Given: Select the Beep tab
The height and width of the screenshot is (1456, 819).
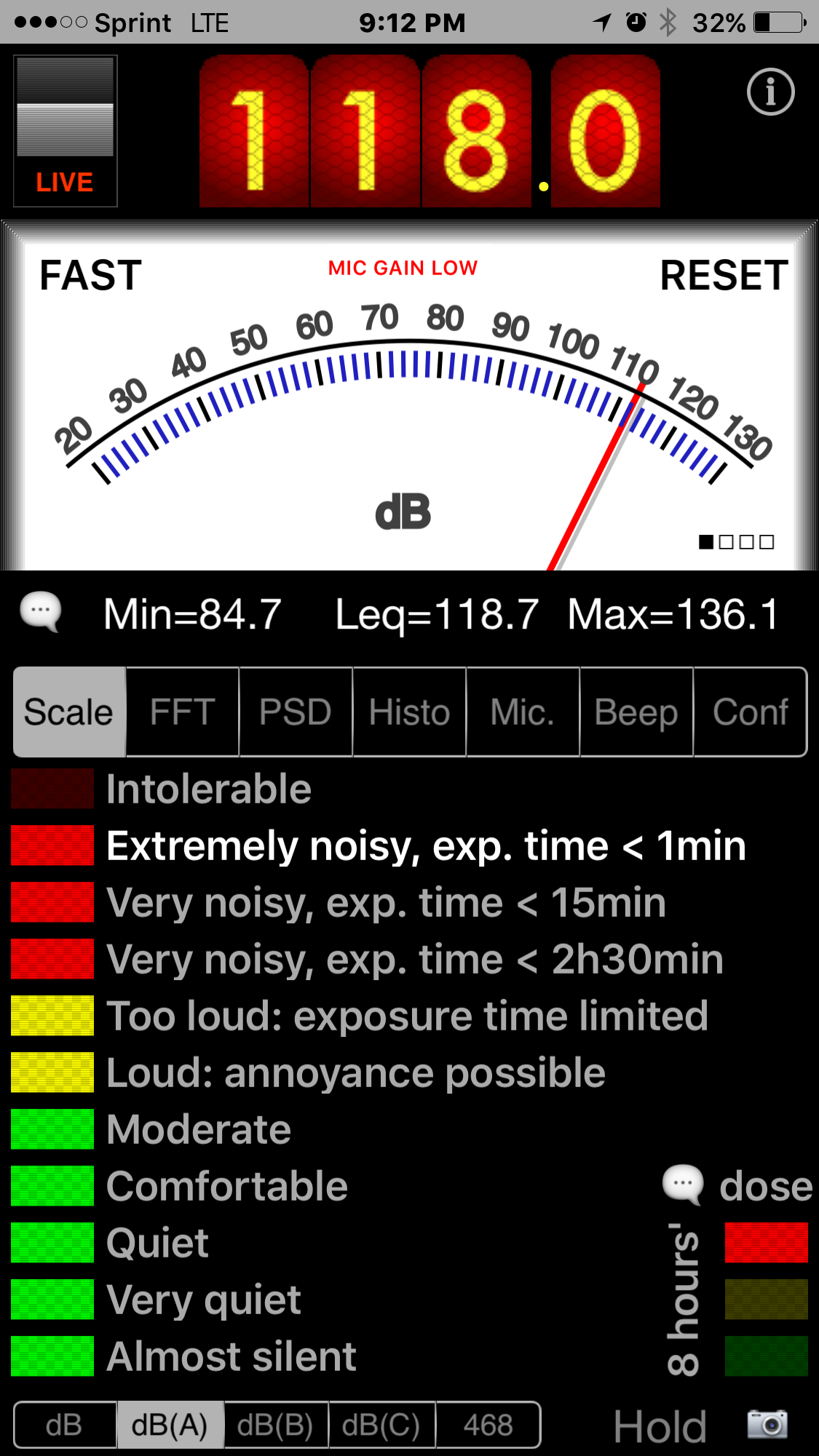Looking at the screenshot, I should (x=636, y=712).
